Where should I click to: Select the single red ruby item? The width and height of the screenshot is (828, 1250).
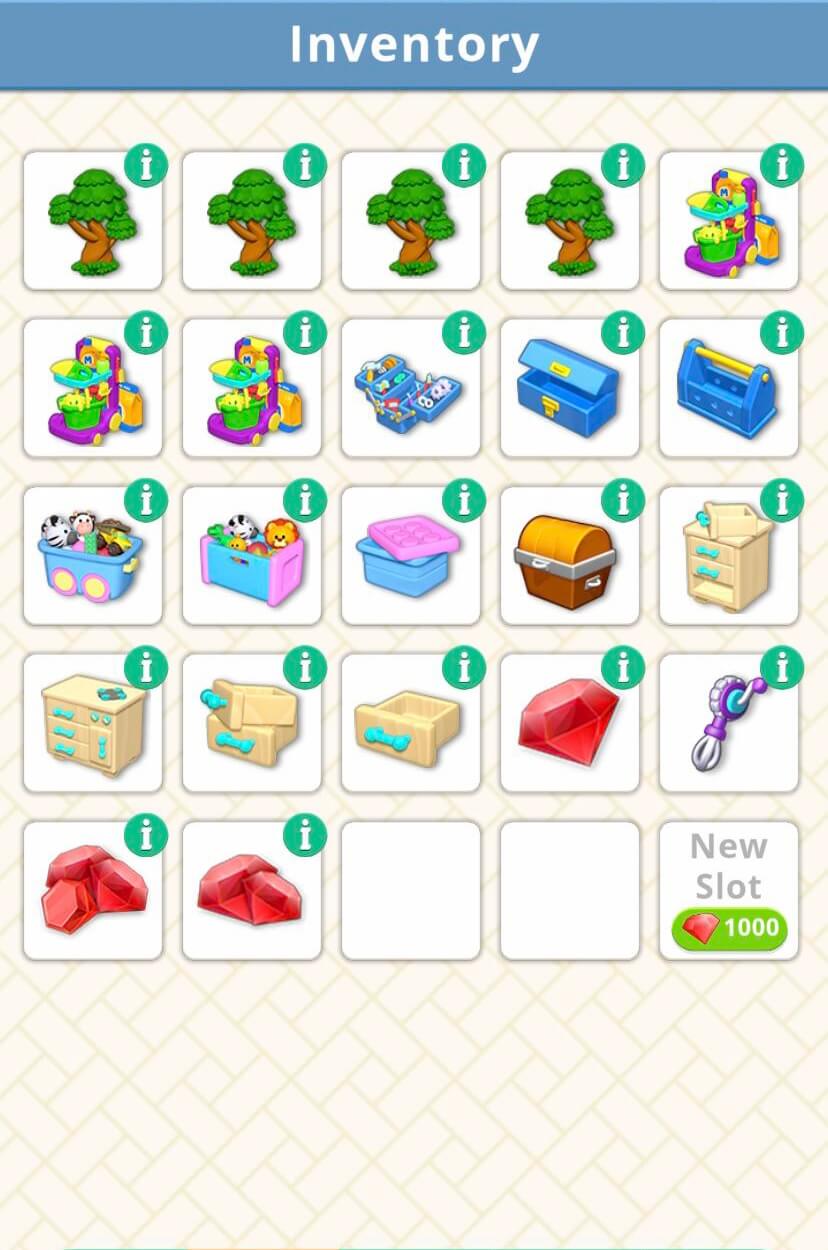[569, 724]
